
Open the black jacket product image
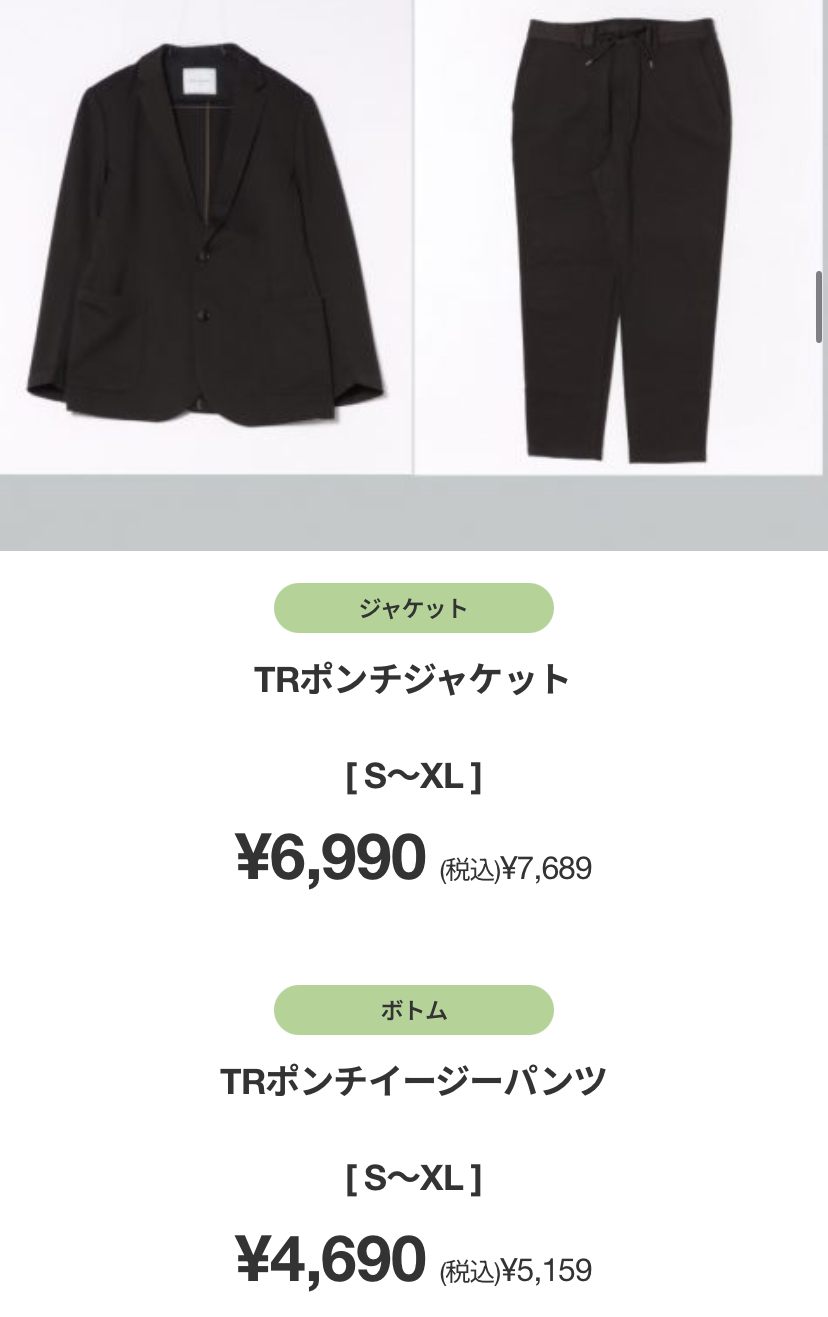205,236
